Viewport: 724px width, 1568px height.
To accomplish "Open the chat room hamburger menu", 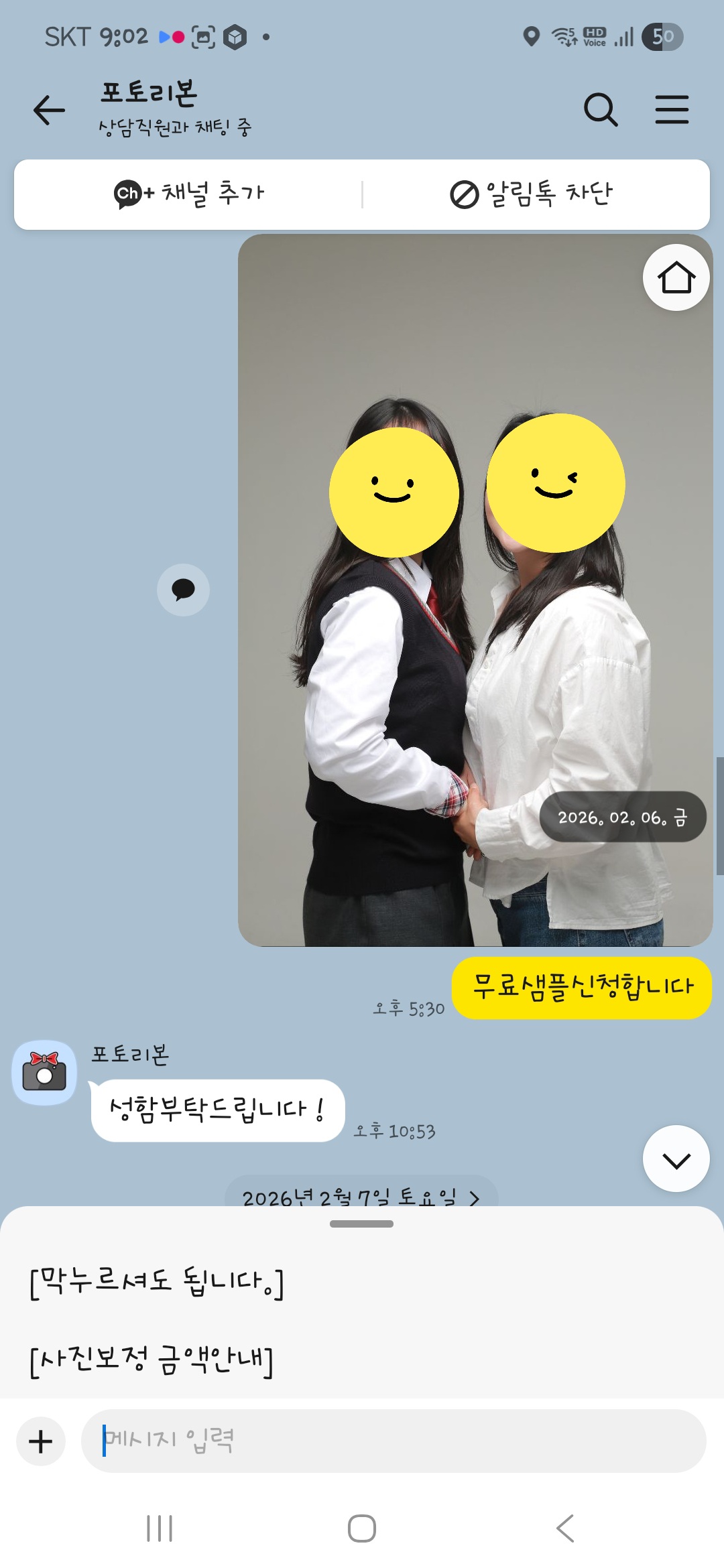I will (672, 110).
